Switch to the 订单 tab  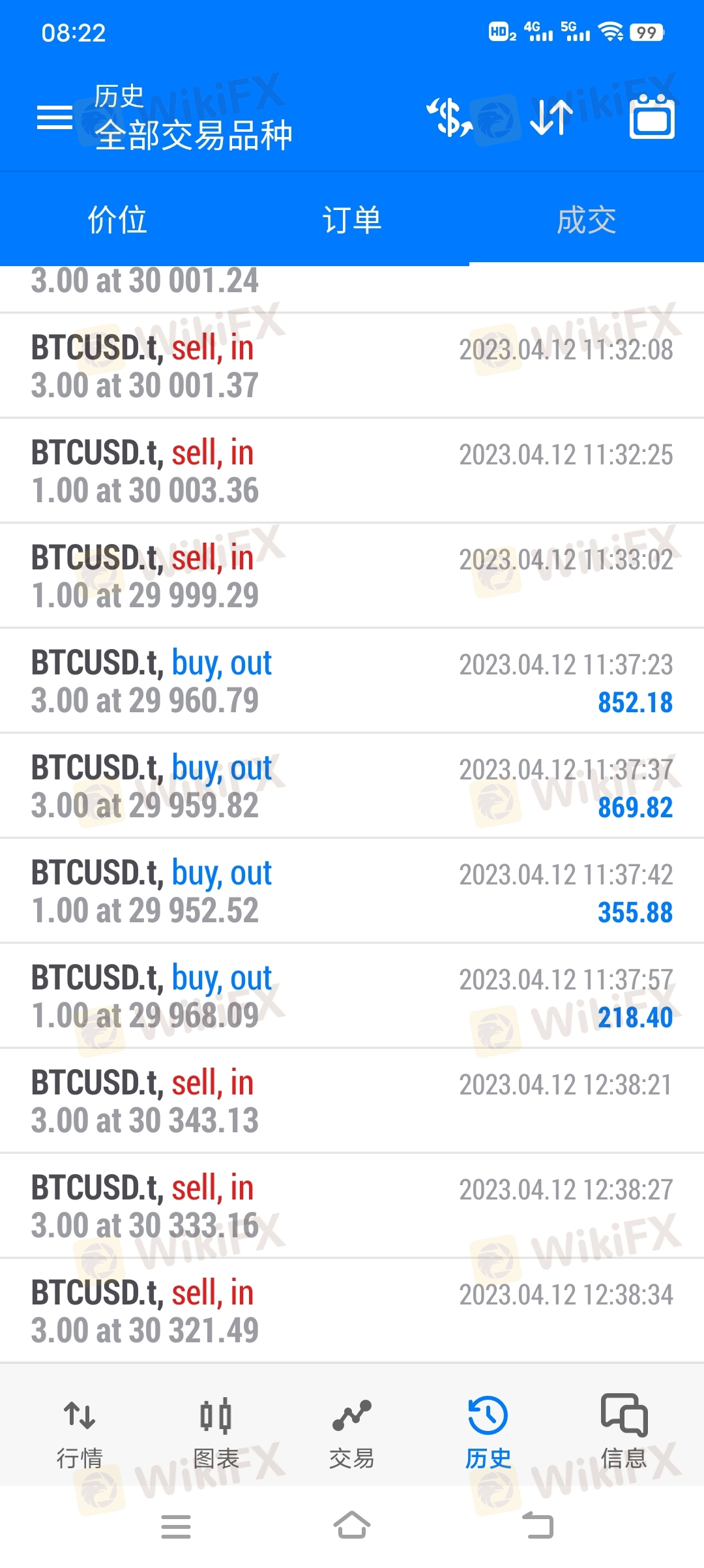tap(352, 220)
